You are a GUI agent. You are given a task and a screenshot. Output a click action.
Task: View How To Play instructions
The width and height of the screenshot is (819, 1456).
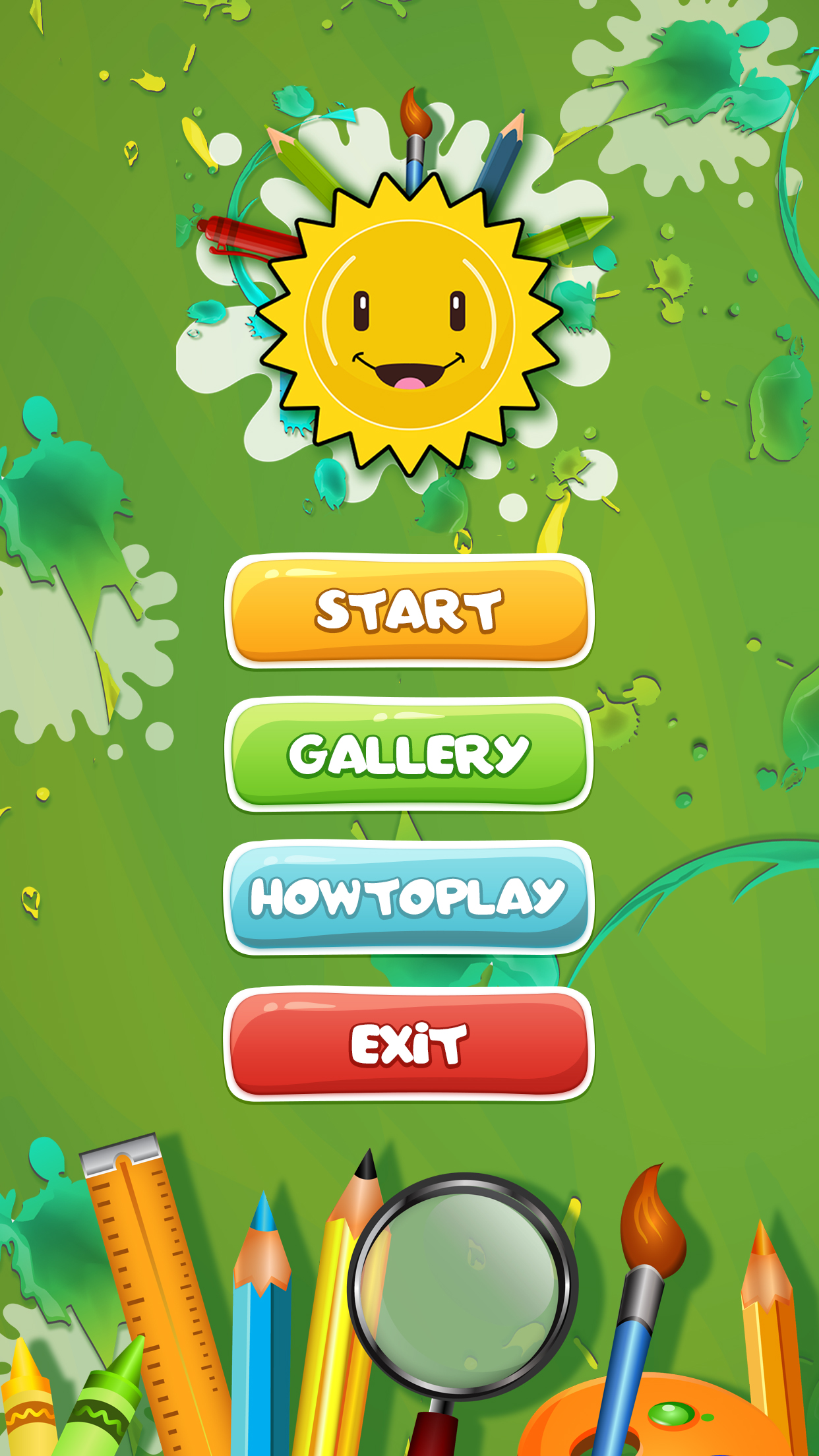click(x=409, y=897)
